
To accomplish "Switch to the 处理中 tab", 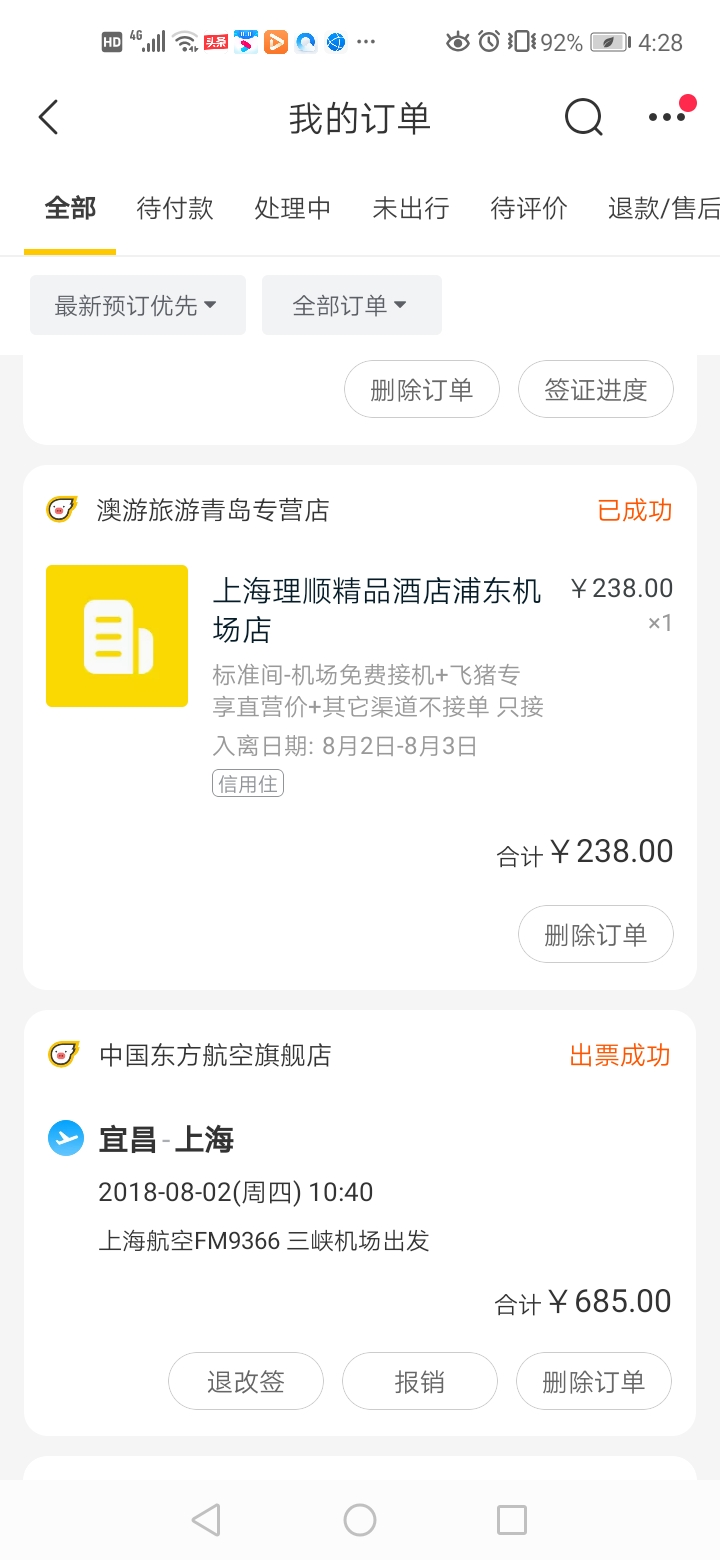I will point(292,208).
